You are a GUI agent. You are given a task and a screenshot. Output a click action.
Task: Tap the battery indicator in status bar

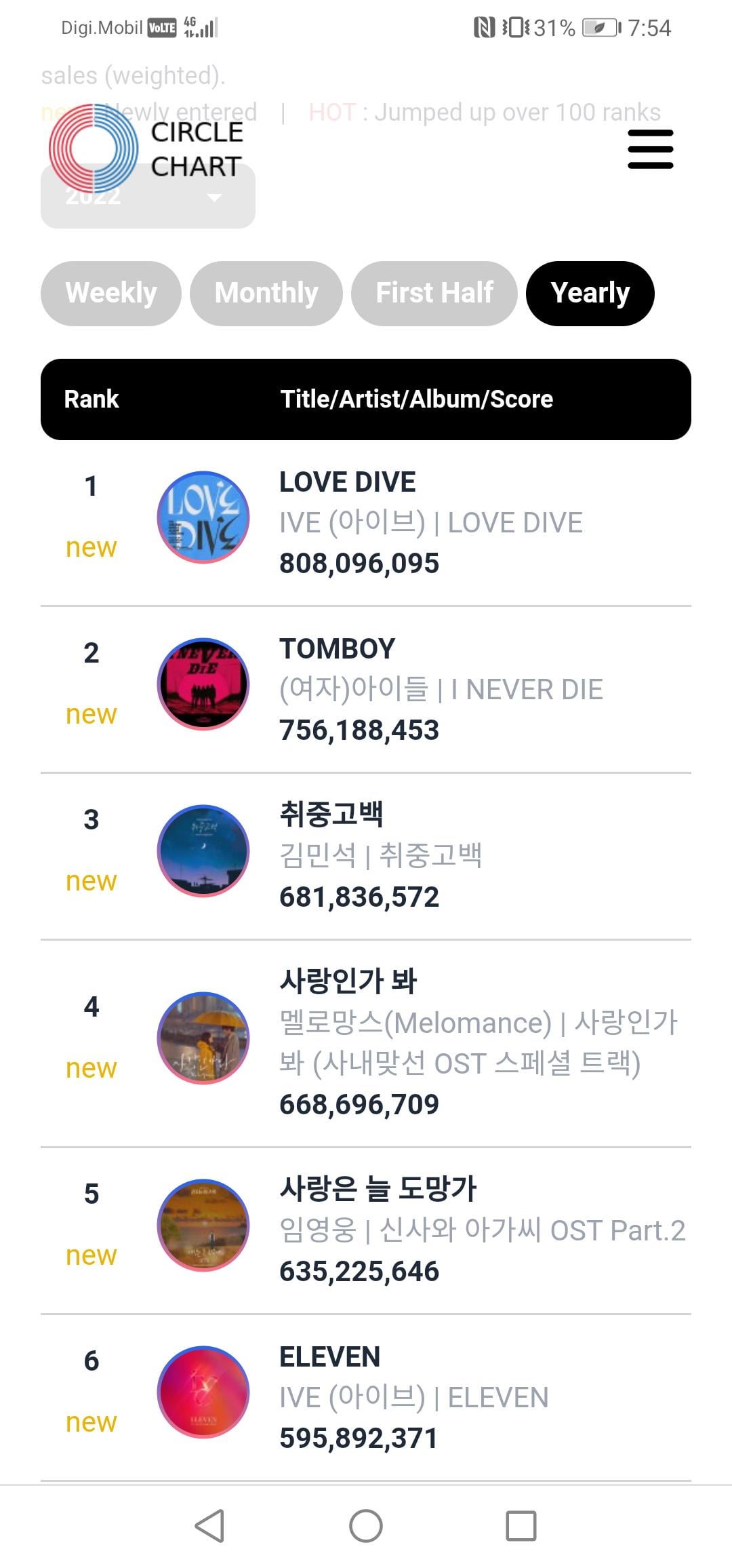[x=599, y=28]
